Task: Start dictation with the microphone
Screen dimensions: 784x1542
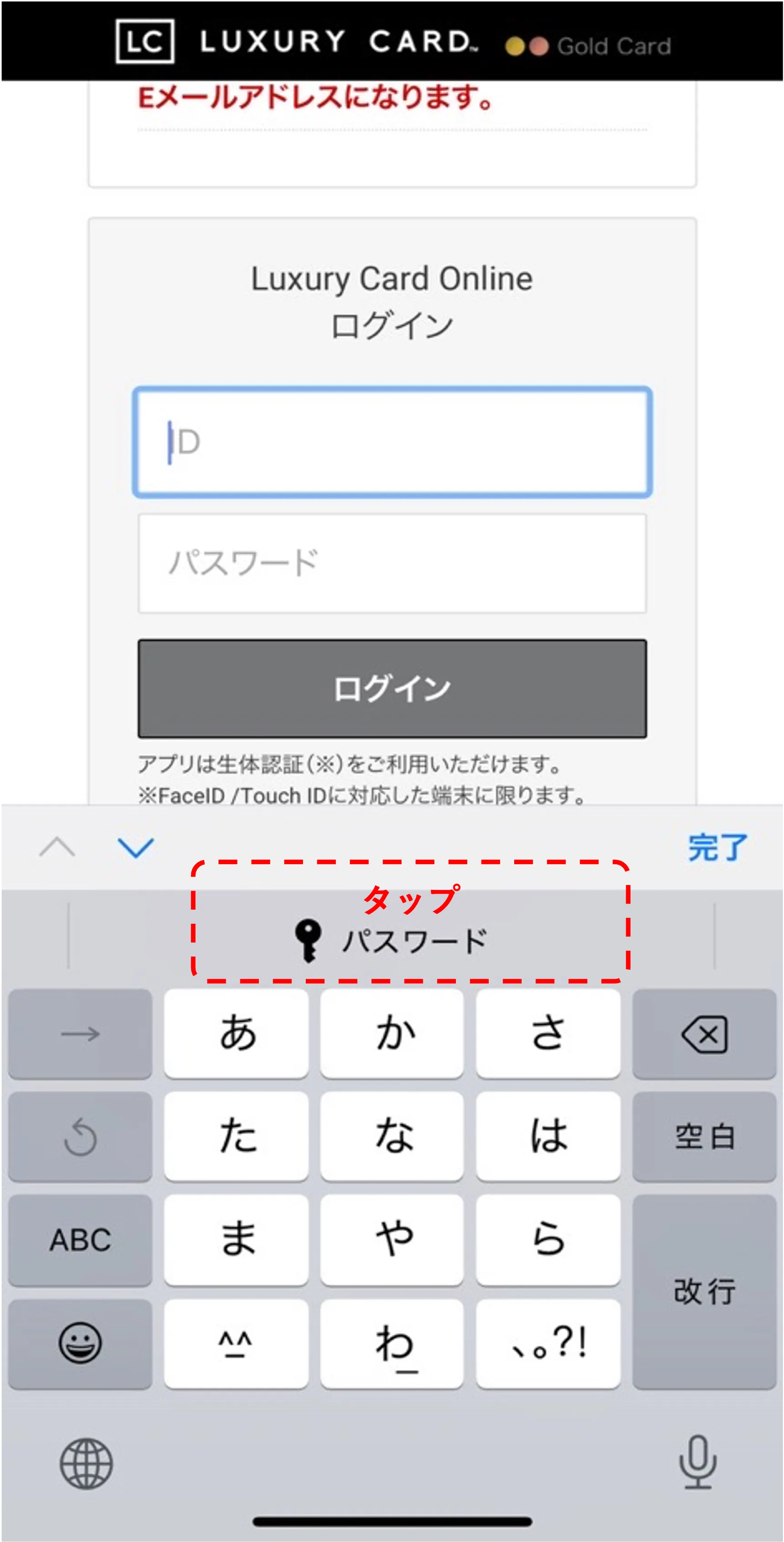Action: 698,1462
